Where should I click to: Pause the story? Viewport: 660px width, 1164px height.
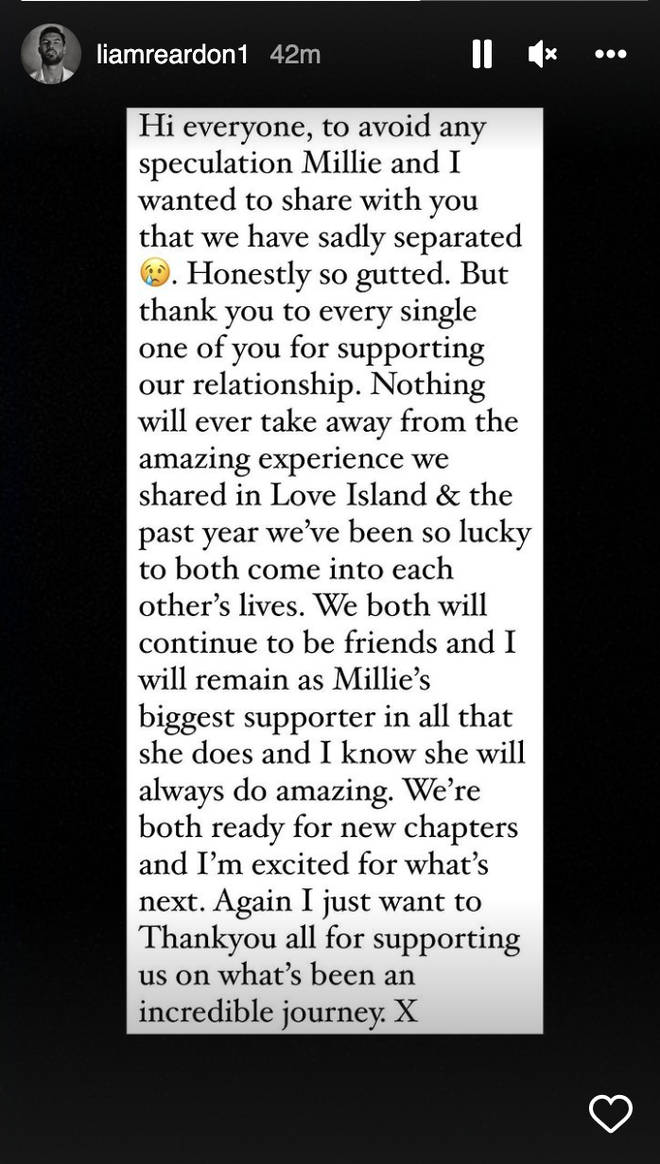(x=483, y=54)
